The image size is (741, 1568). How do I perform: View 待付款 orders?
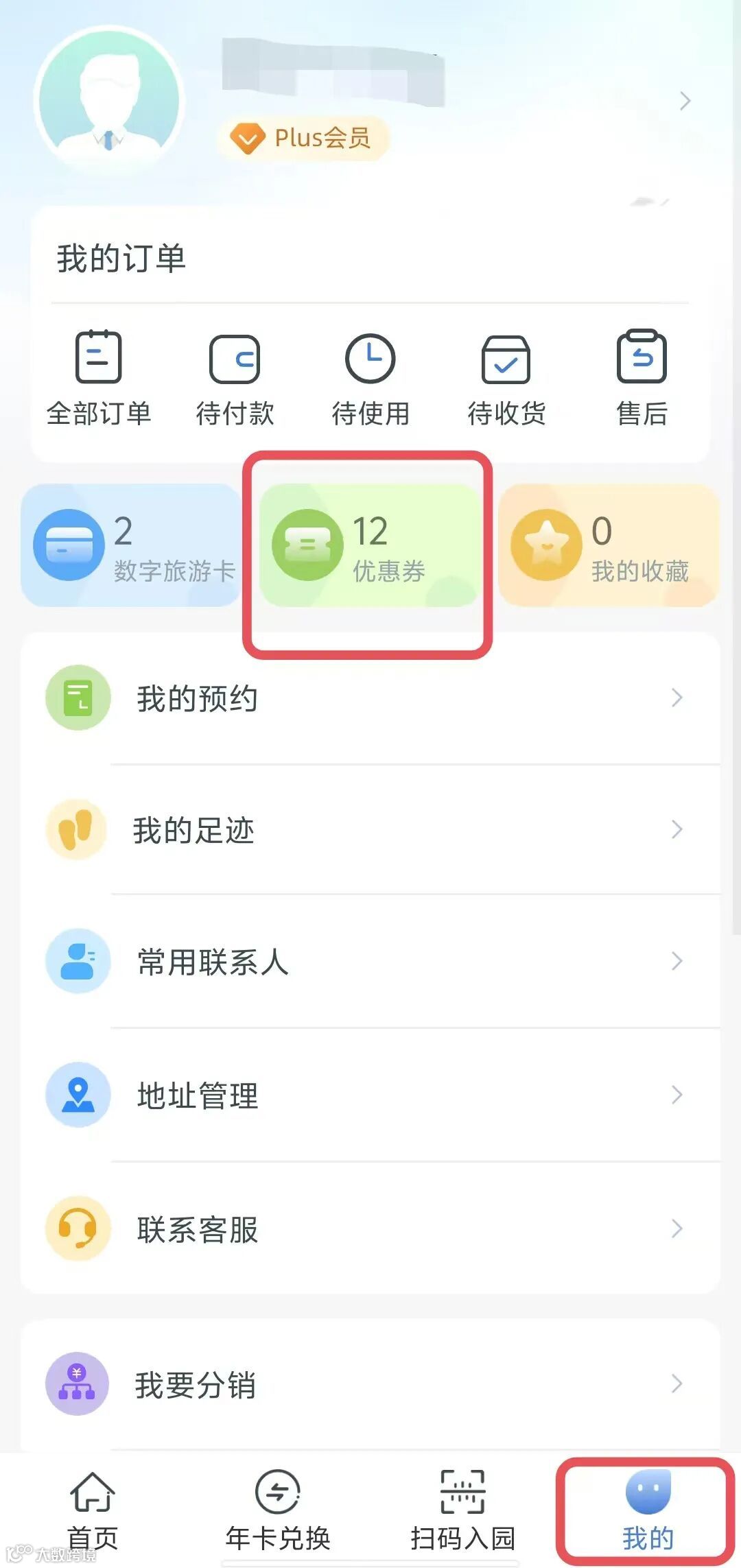pos(235,379)
